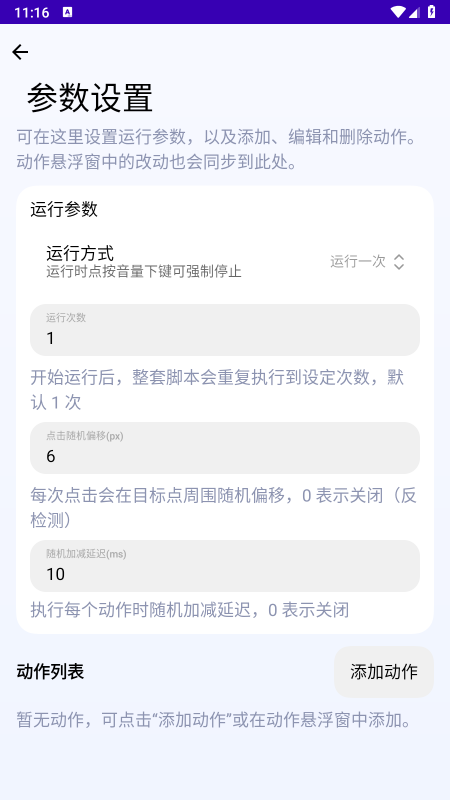
Task: Edit the 随机加减延迟(ms) field
Action: click(225, 566)
